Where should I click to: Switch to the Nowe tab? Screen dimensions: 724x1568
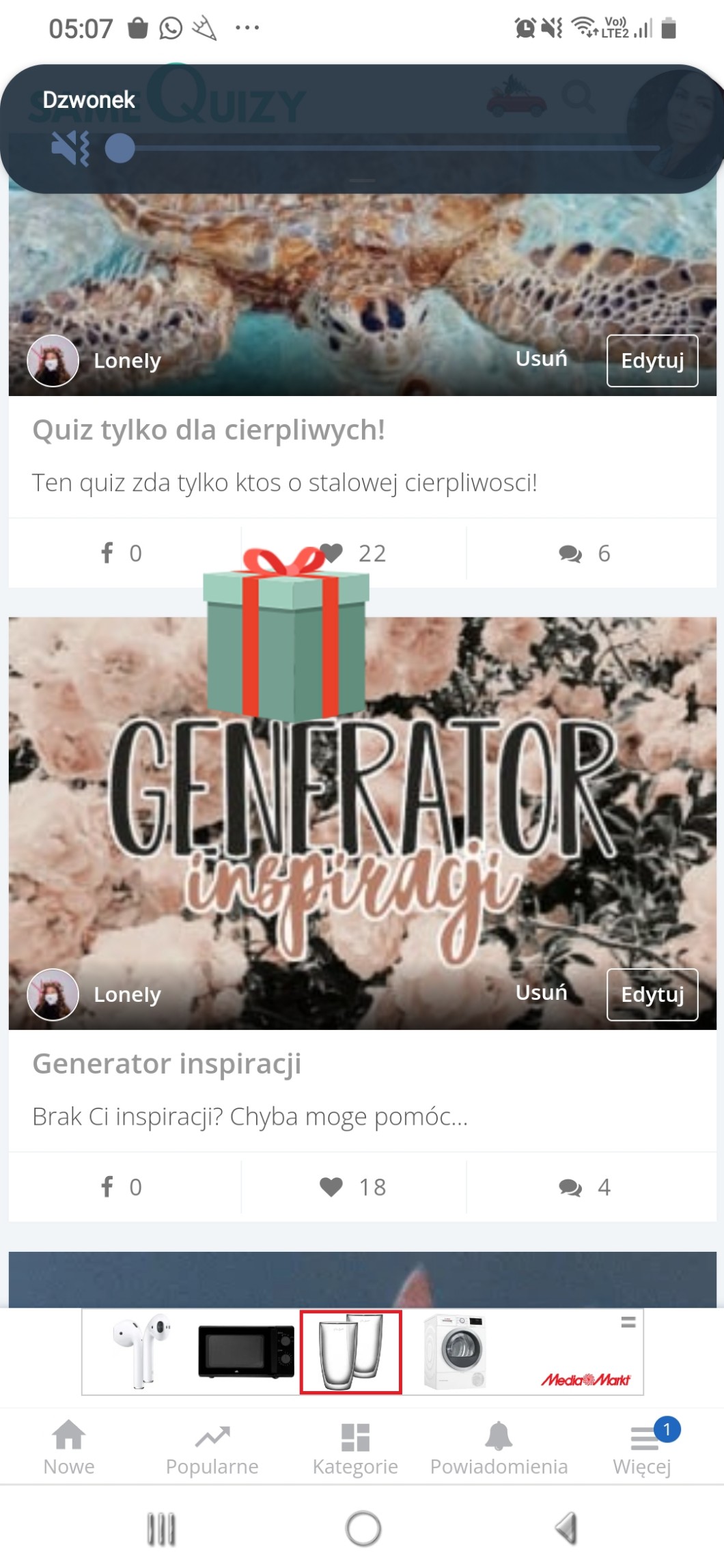pyautogui.click(x=69, y=1446)
